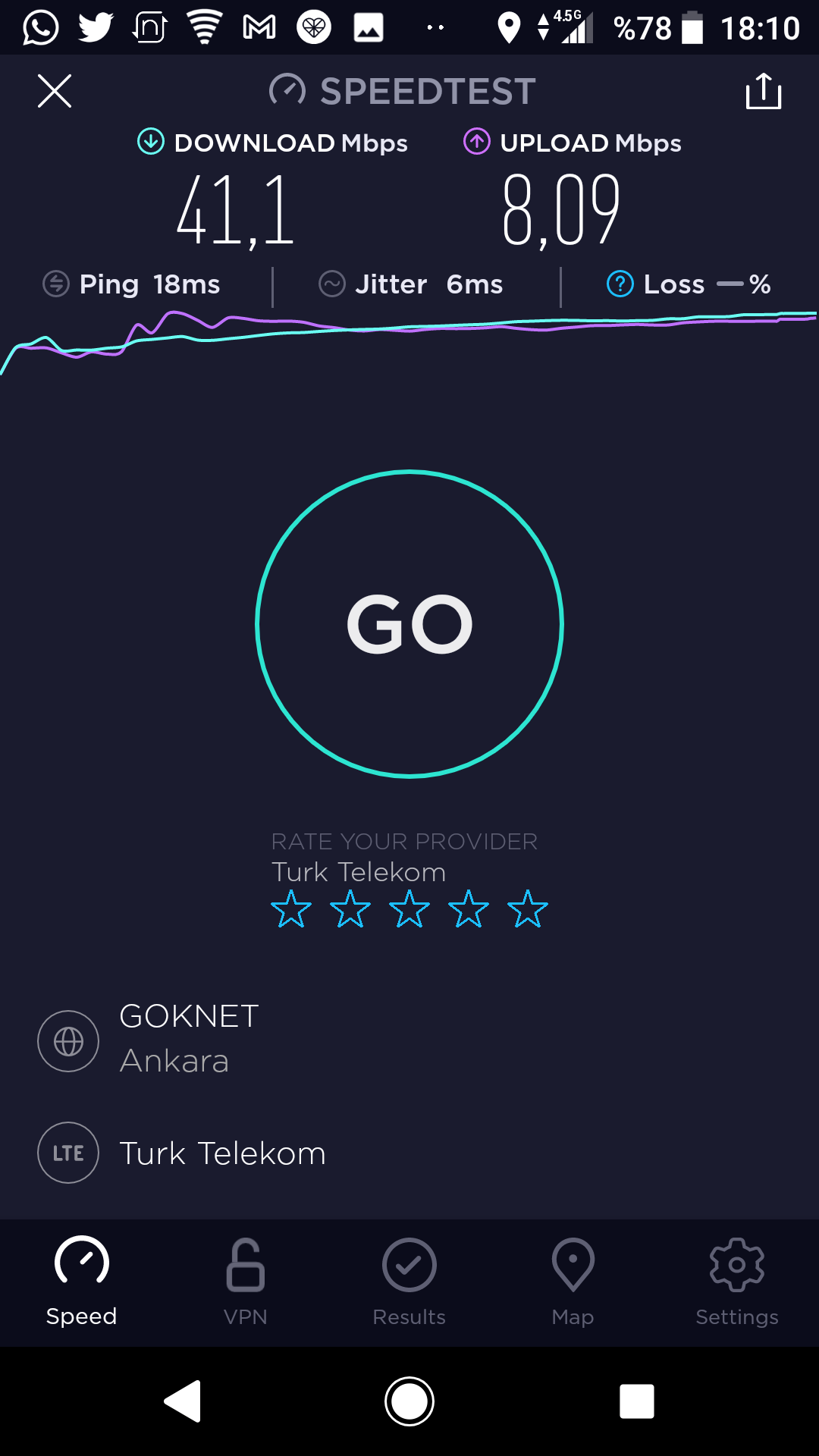Open the Settings tab
Image resolution: width=819 pixels, height=1456 pixels.
737,1283
